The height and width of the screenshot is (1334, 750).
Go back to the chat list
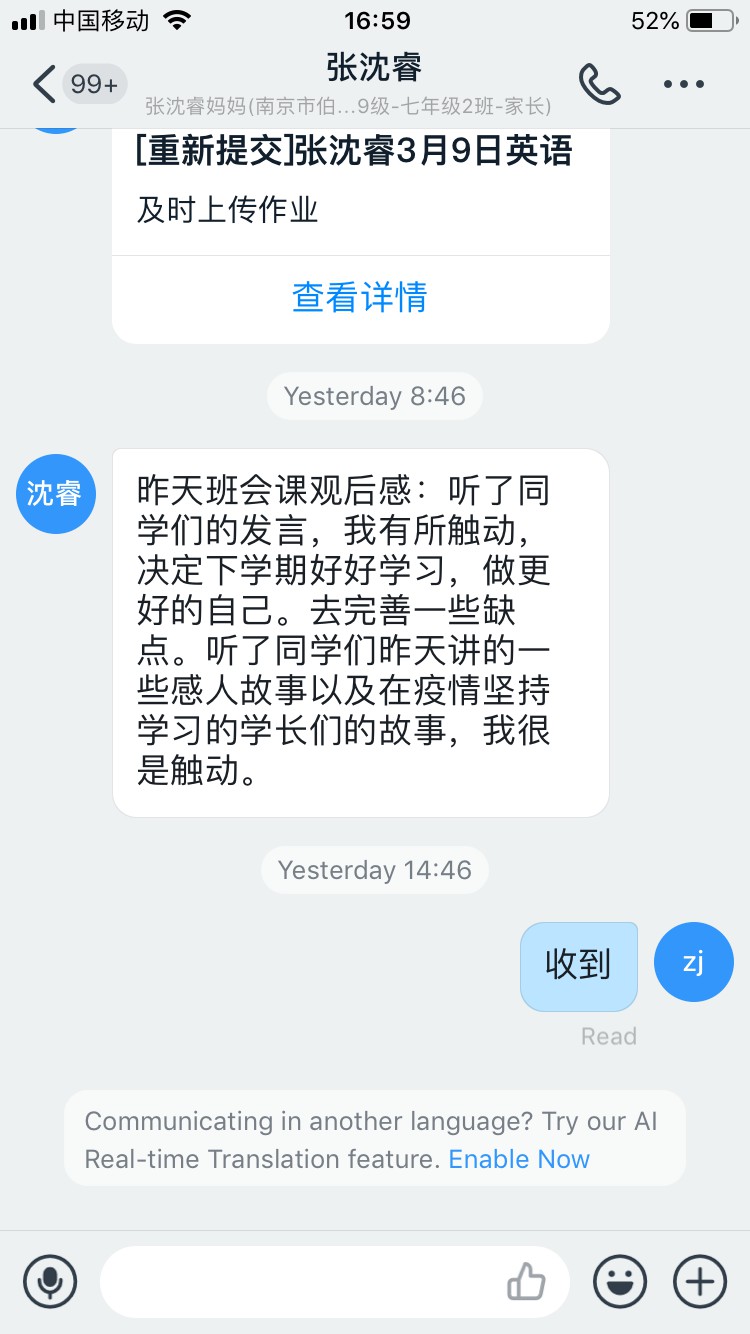44,84
